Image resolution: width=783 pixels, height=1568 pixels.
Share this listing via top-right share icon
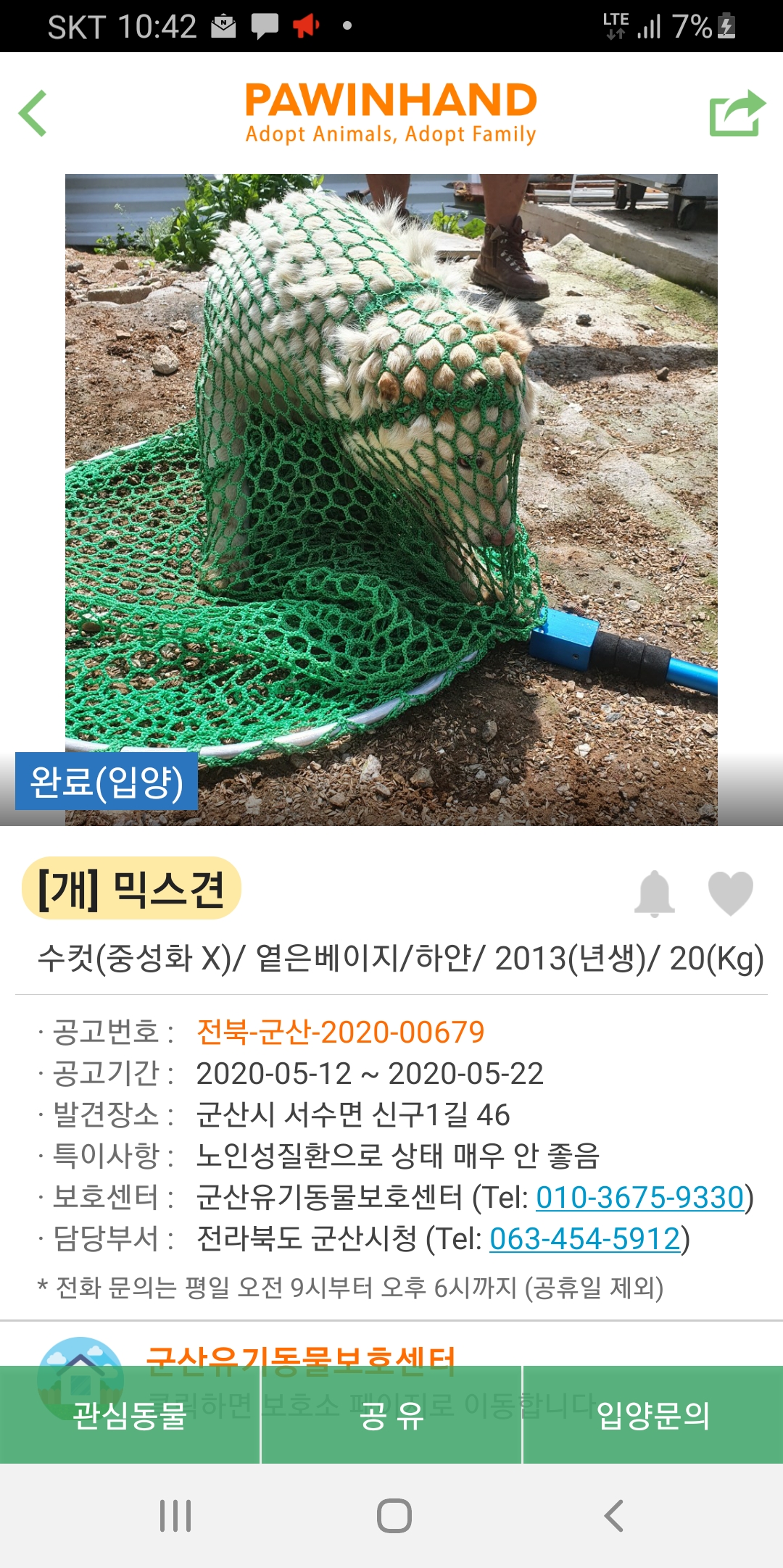pos(737,113)
